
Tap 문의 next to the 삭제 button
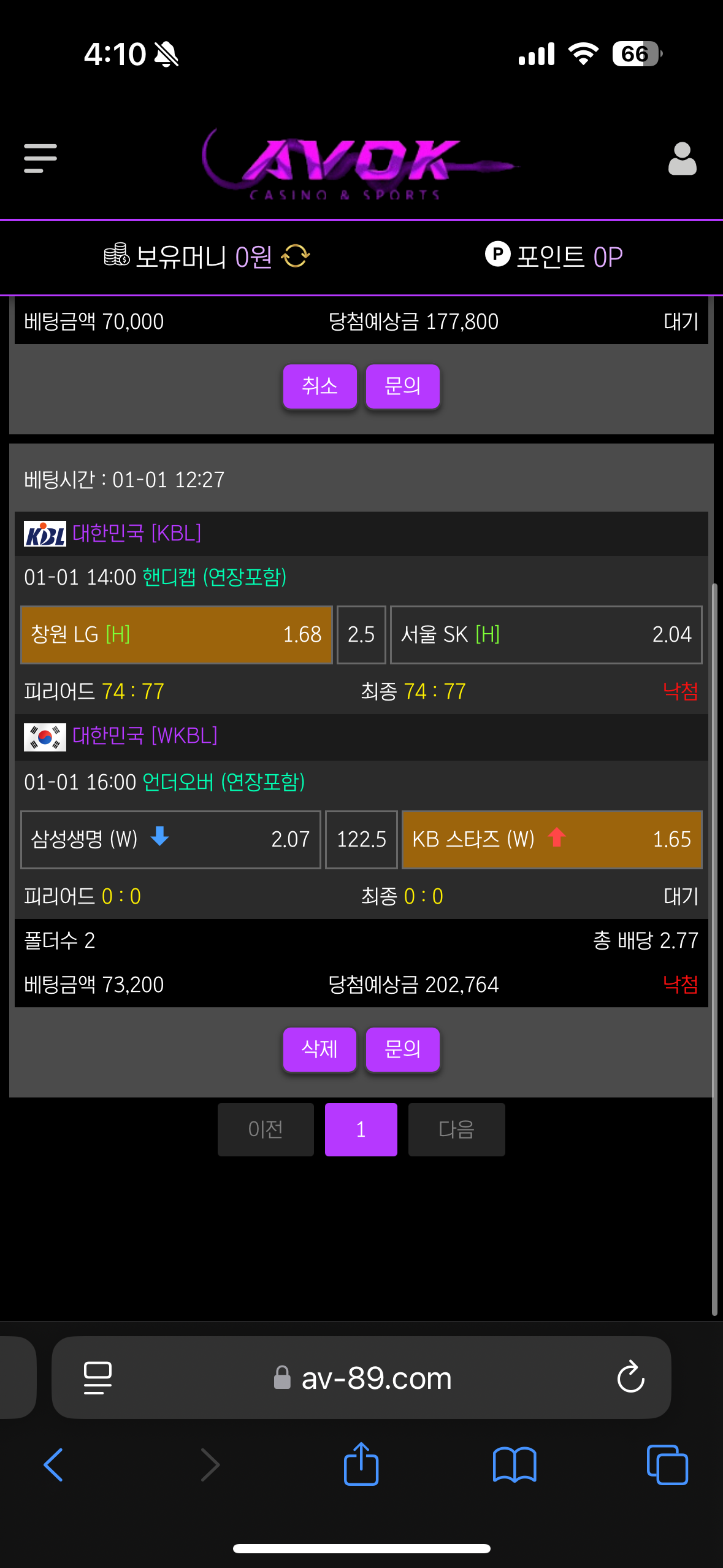point(402,1050)
